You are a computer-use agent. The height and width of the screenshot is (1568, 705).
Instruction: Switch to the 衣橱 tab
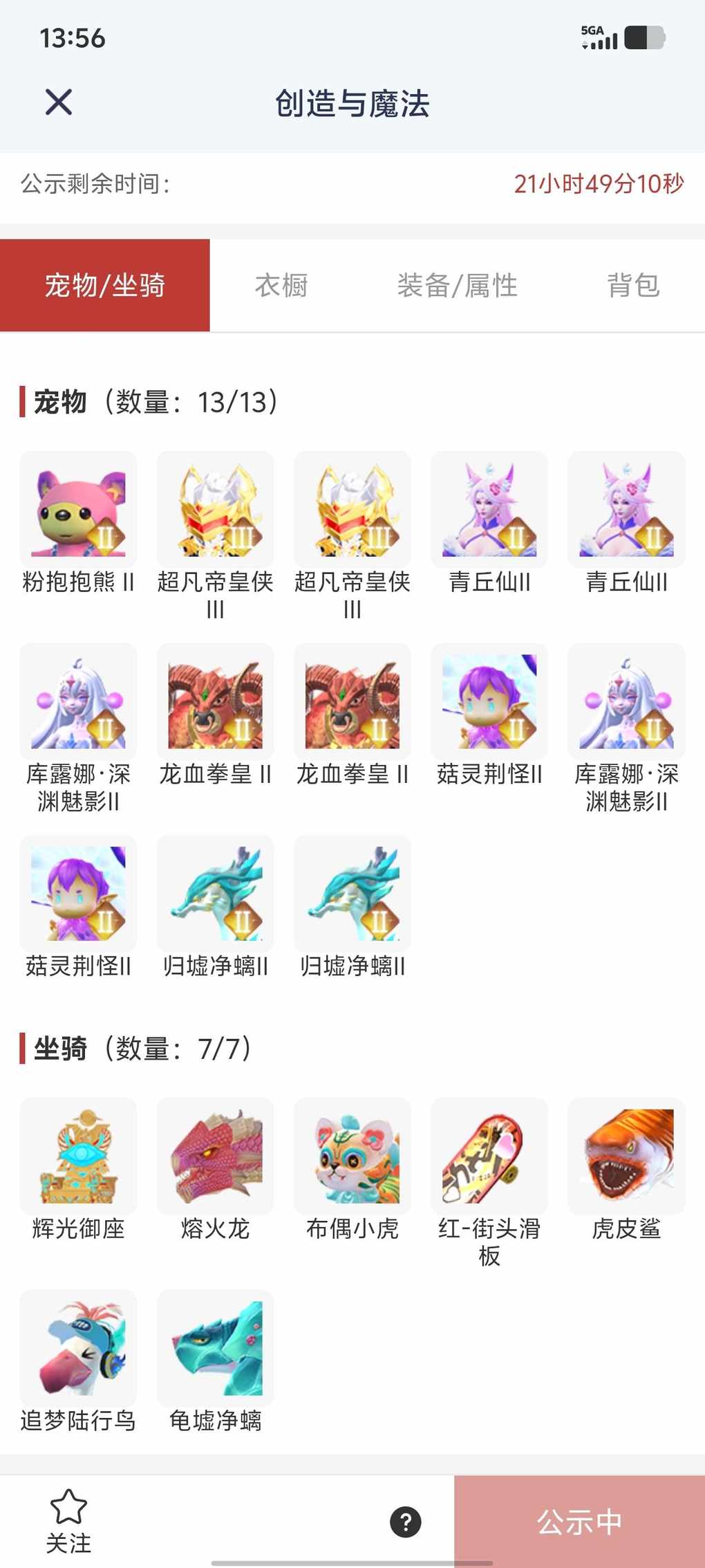click(x=281, y=285)
